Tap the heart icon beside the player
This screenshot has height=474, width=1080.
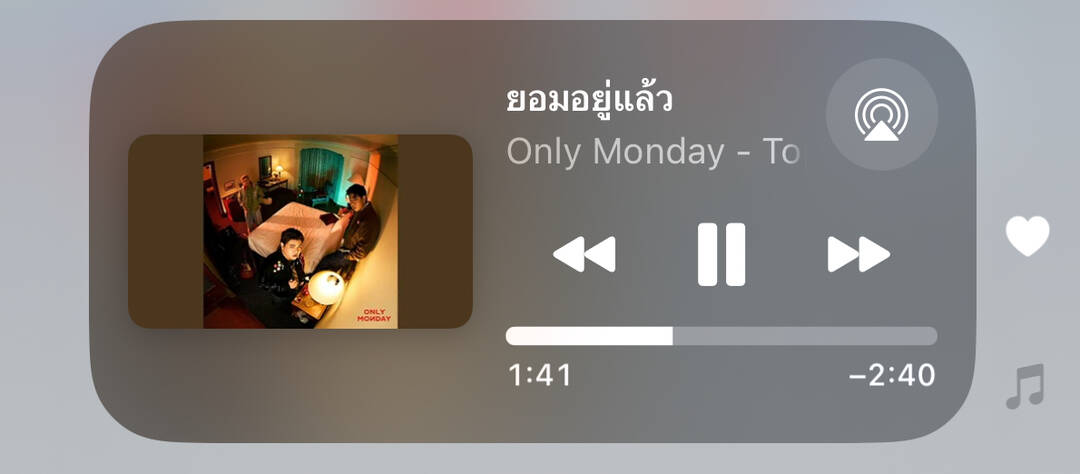1027,236
